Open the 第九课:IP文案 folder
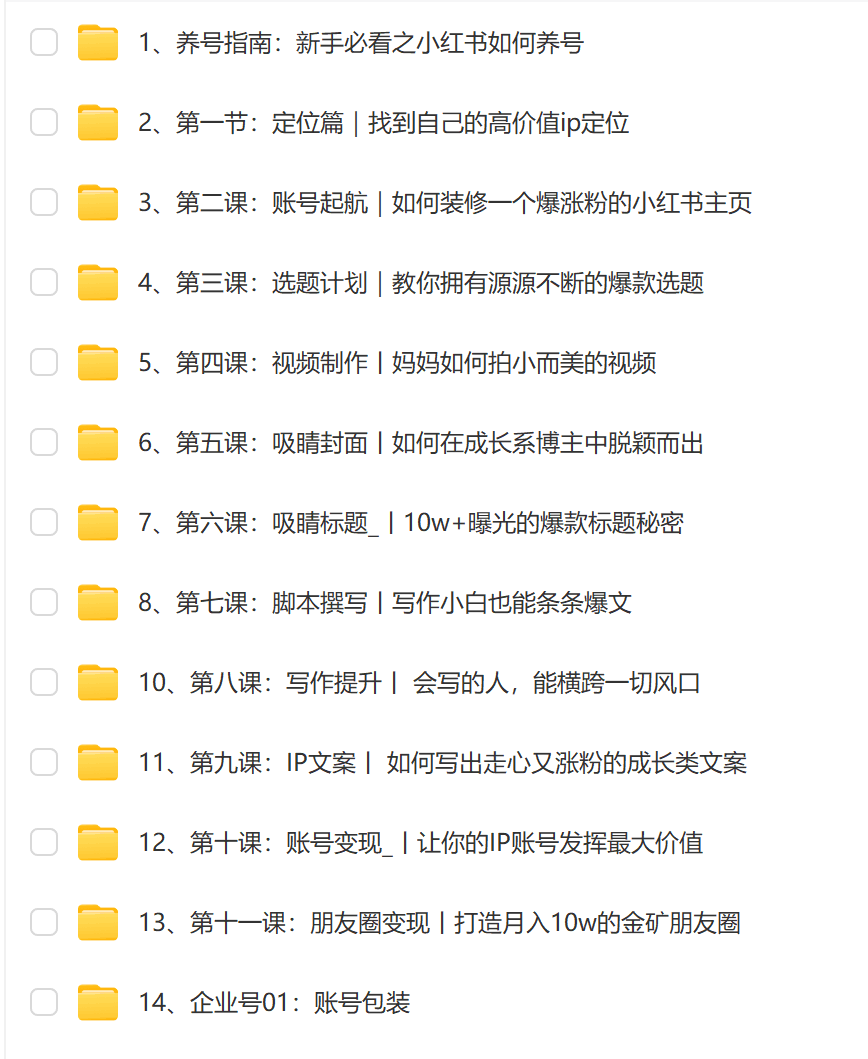This screenshot has height=1059, width=868. point(442,763)
